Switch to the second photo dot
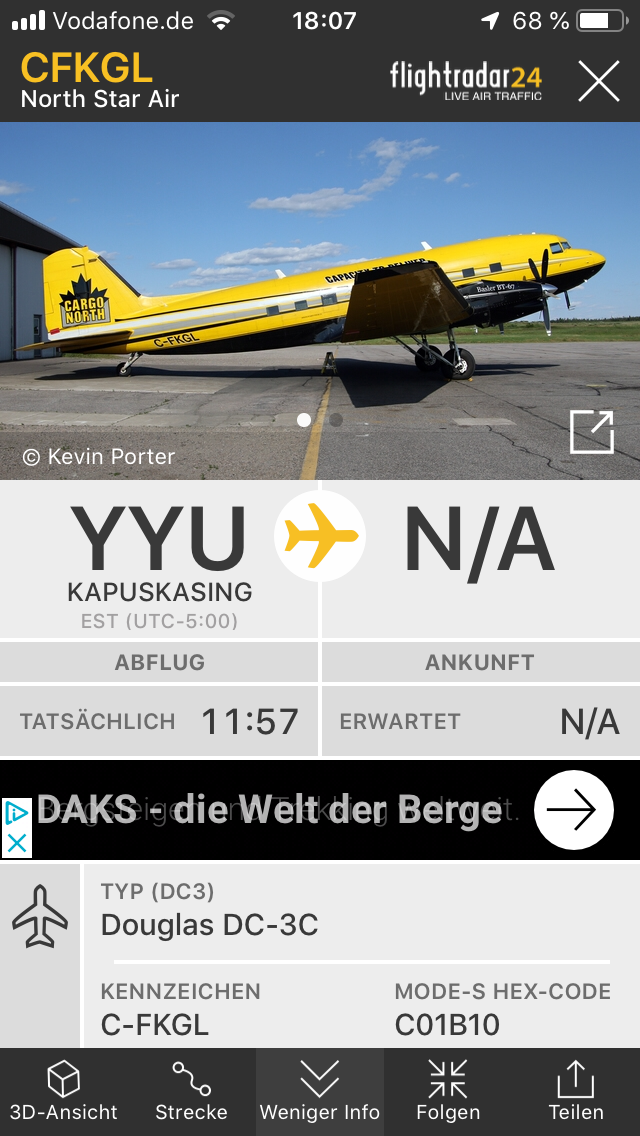Screen dimensions: 640x1136 point(336,420)
